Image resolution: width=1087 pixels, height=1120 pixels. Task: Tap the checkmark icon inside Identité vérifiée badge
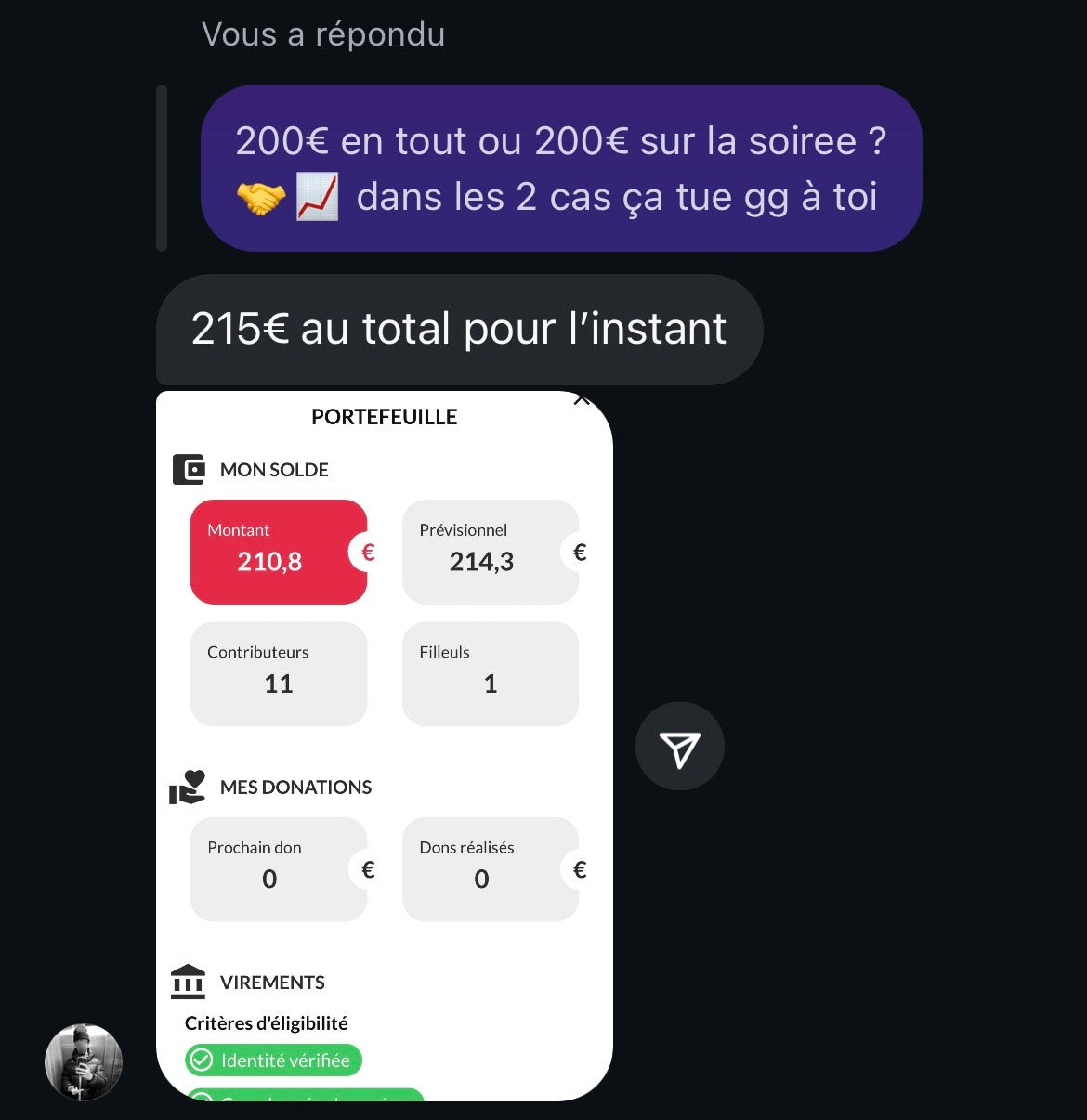tap(201, 1060)
